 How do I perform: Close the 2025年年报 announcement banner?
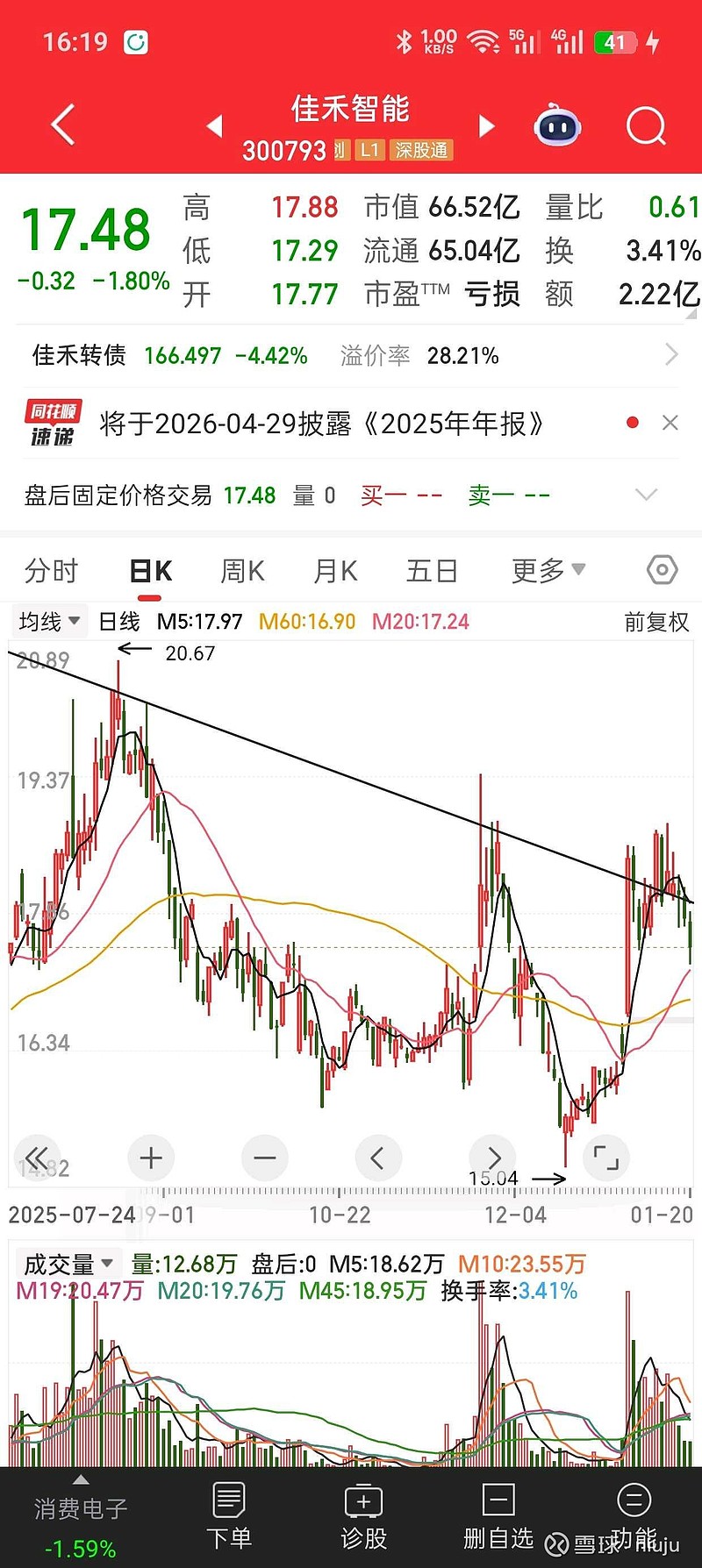pos(670,422)
